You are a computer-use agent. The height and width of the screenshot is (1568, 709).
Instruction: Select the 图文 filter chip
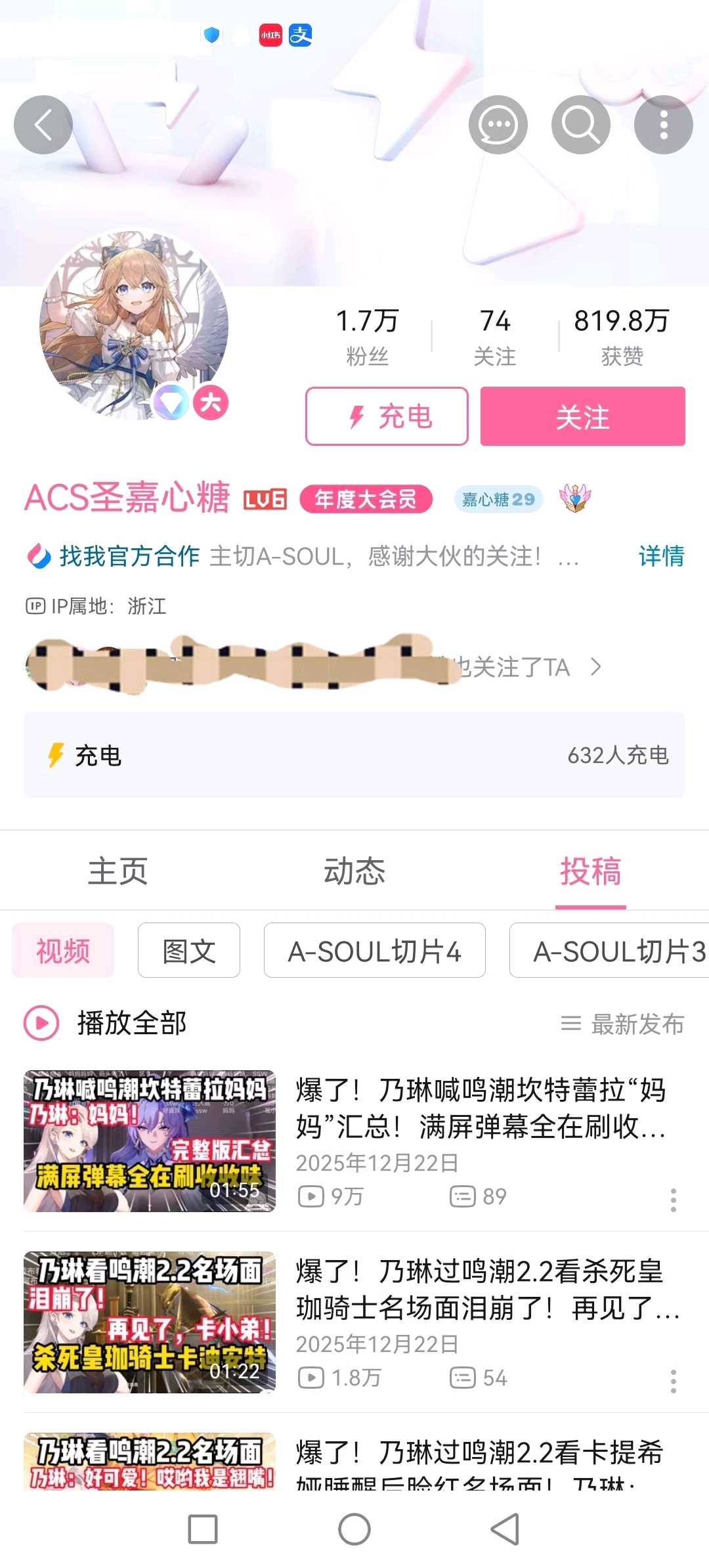[x=189, y=950]
